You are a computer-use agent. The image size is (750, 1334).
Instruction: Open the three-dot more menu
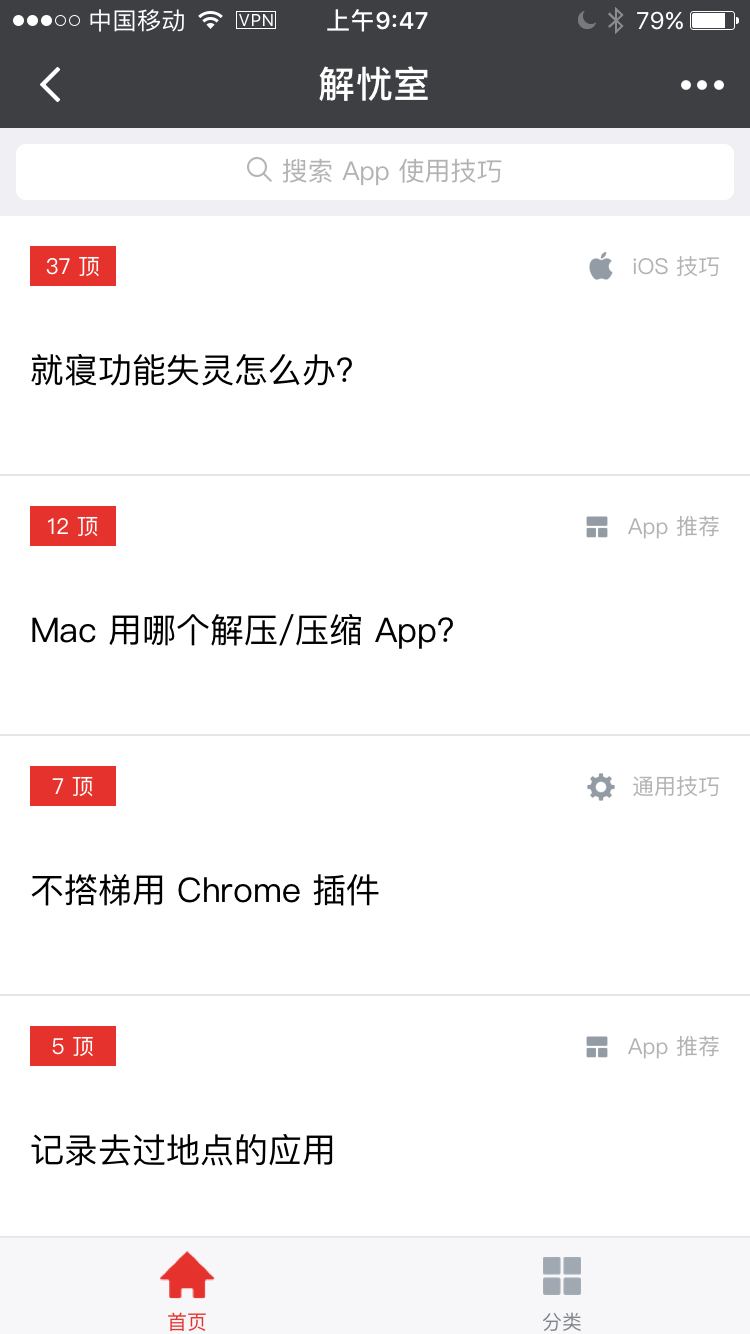pyautogui.click(x=702, y=85)
